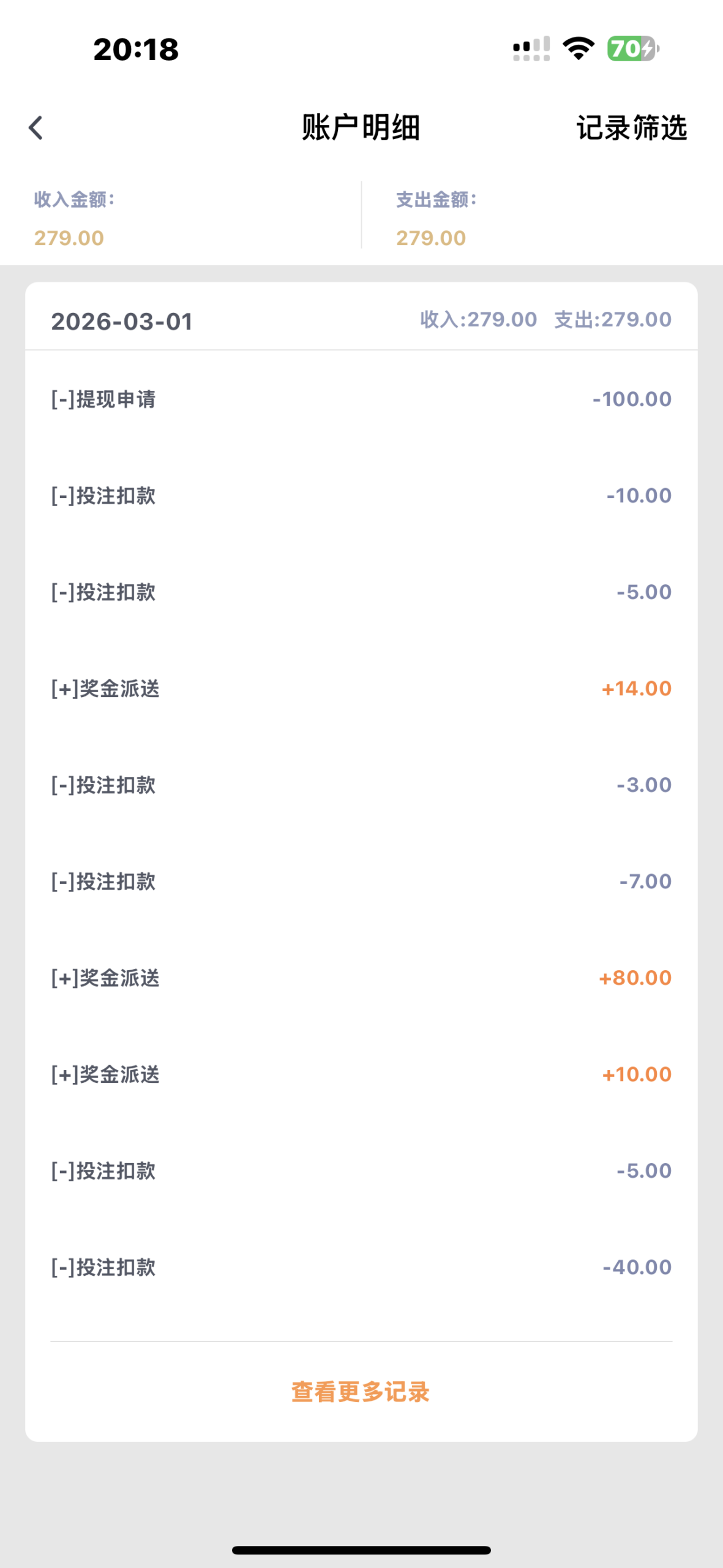Open the -10.00 投注扣款 entry

[361, 495]
